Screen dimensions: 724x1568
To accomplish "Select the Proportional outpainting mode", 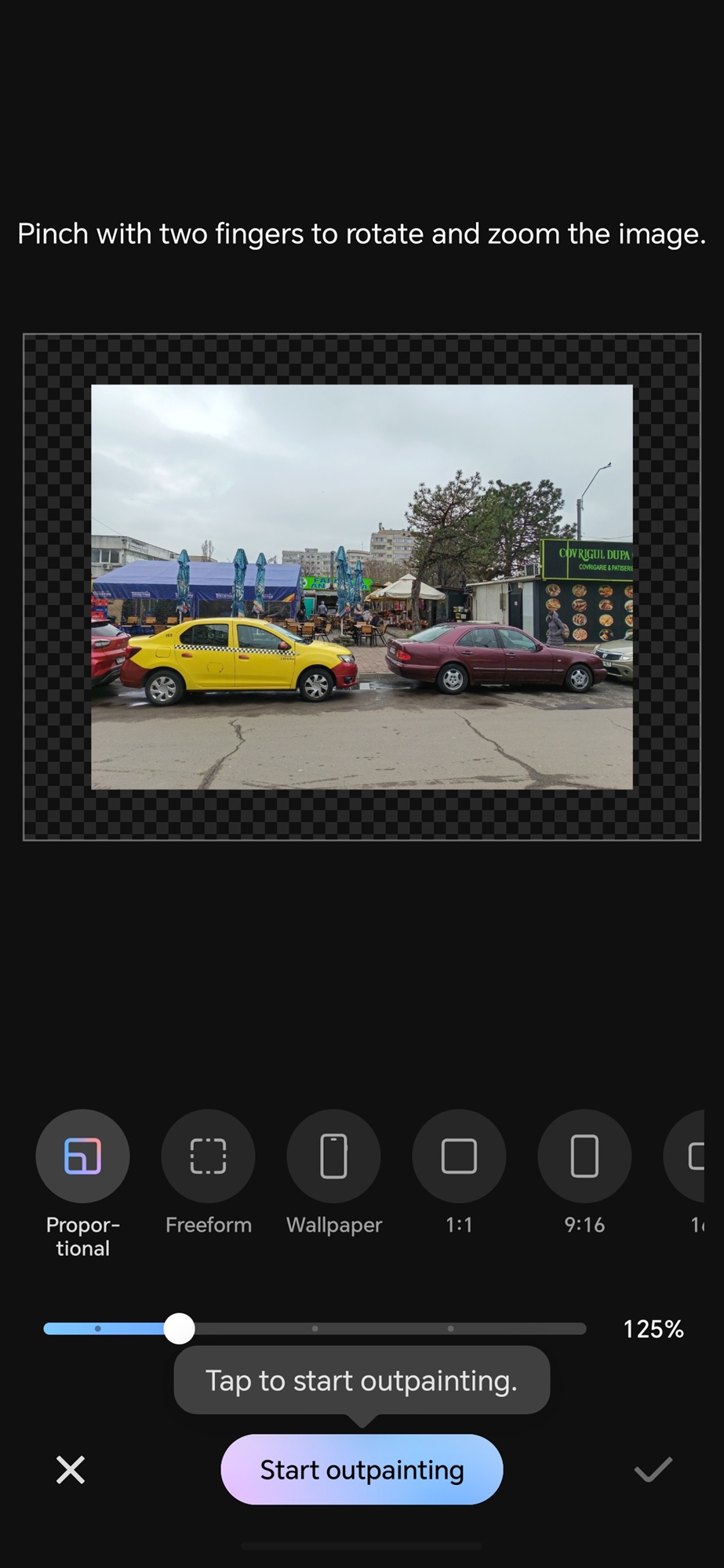I will 82,1156.
